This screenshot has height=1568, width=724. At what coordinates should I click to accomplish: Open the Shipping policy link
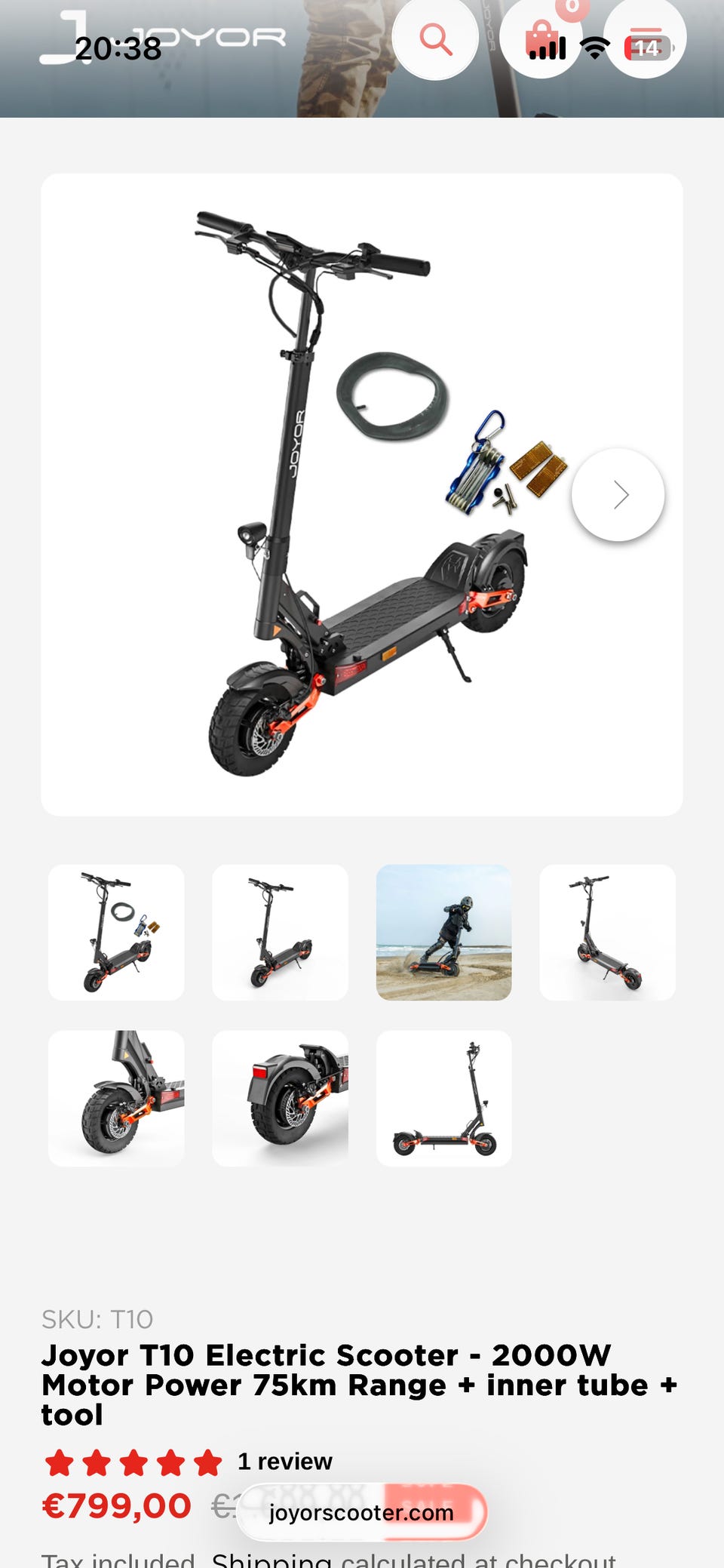pyautogui.click(x=271, y=1559)
